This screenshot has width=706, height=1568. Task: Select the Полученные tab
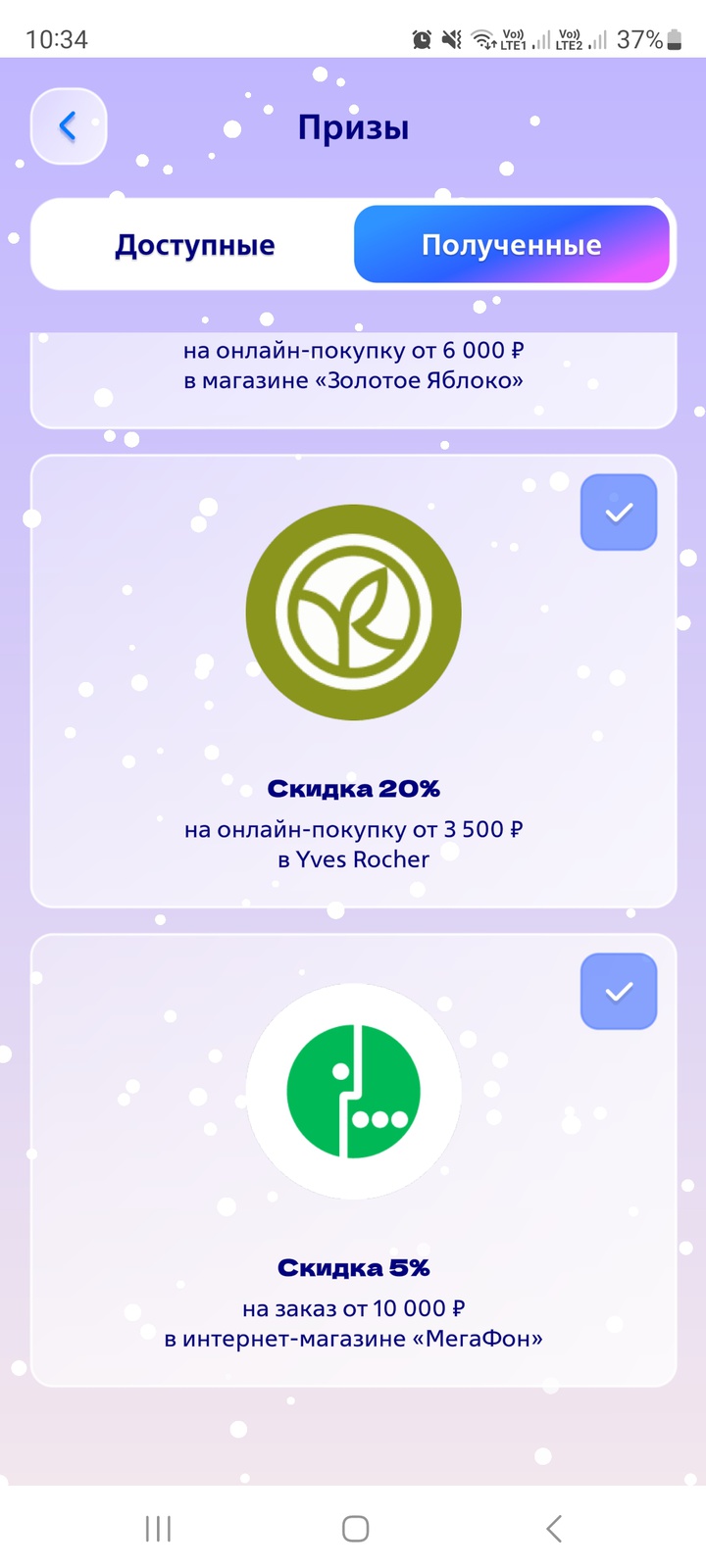pyautogui.click(x=511, y=245)
